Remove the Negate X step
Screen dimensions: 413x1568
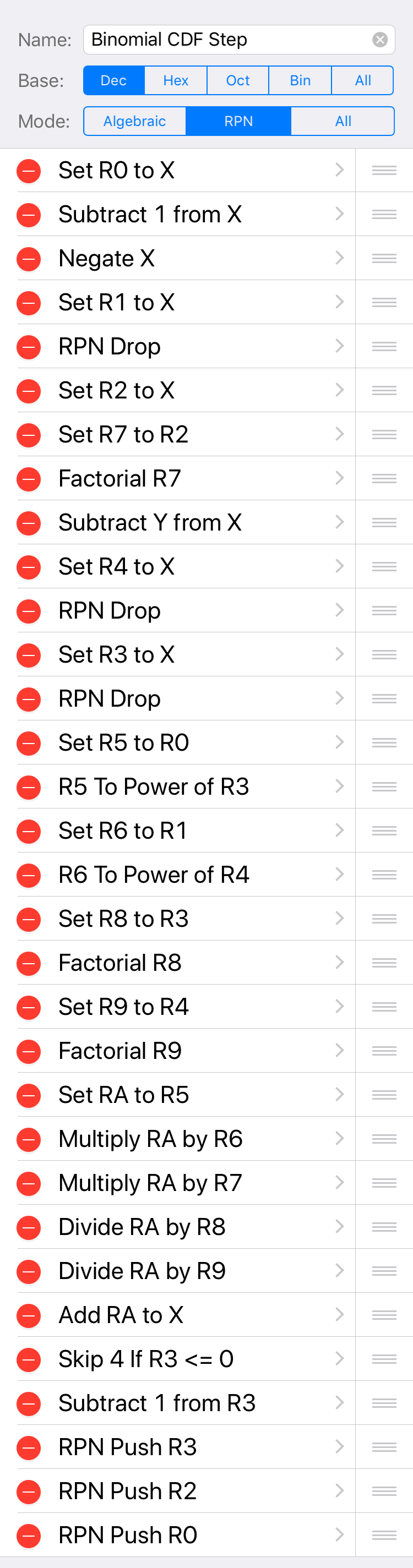pos(29,259)
